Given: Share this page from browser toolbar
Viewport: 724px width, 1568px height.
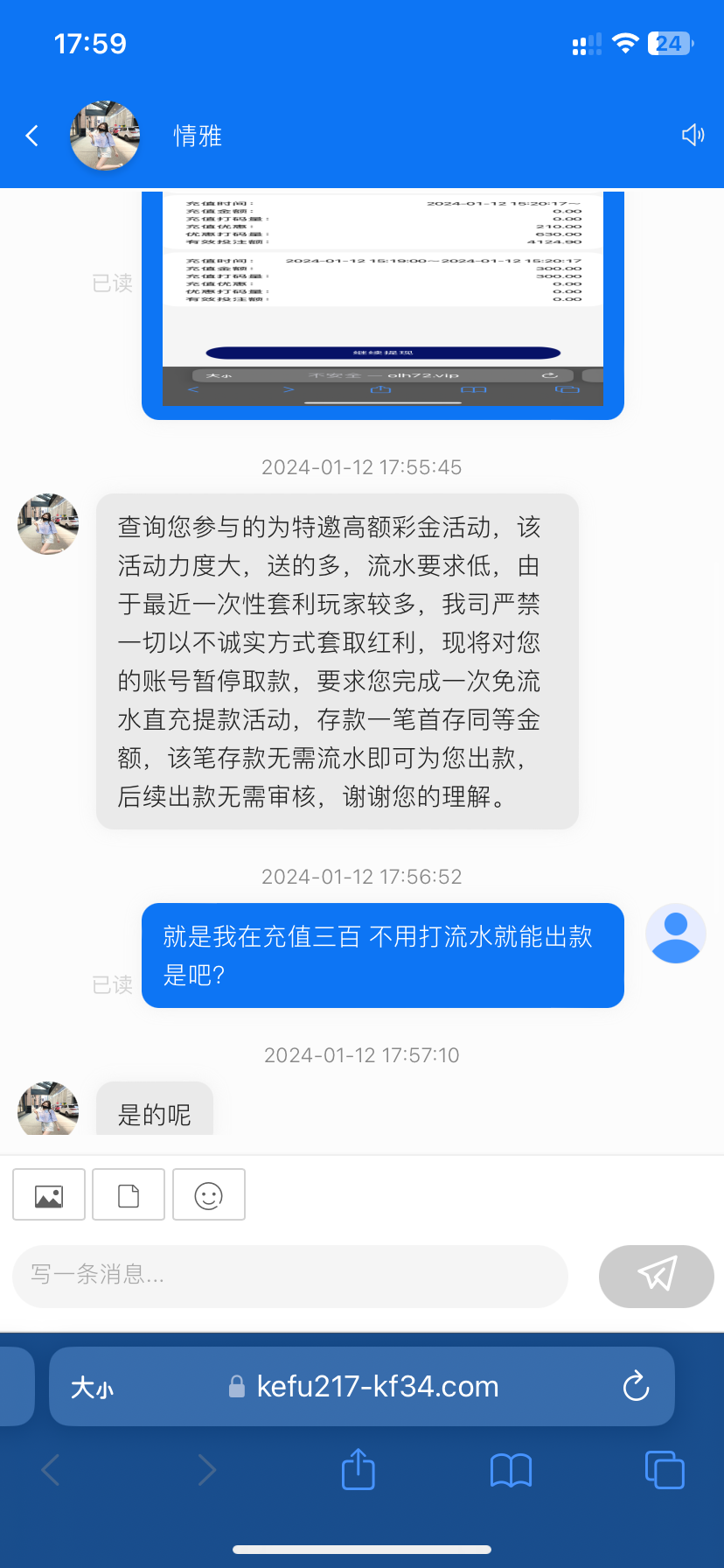Looking at the screenshot, I should [358, 1469].
